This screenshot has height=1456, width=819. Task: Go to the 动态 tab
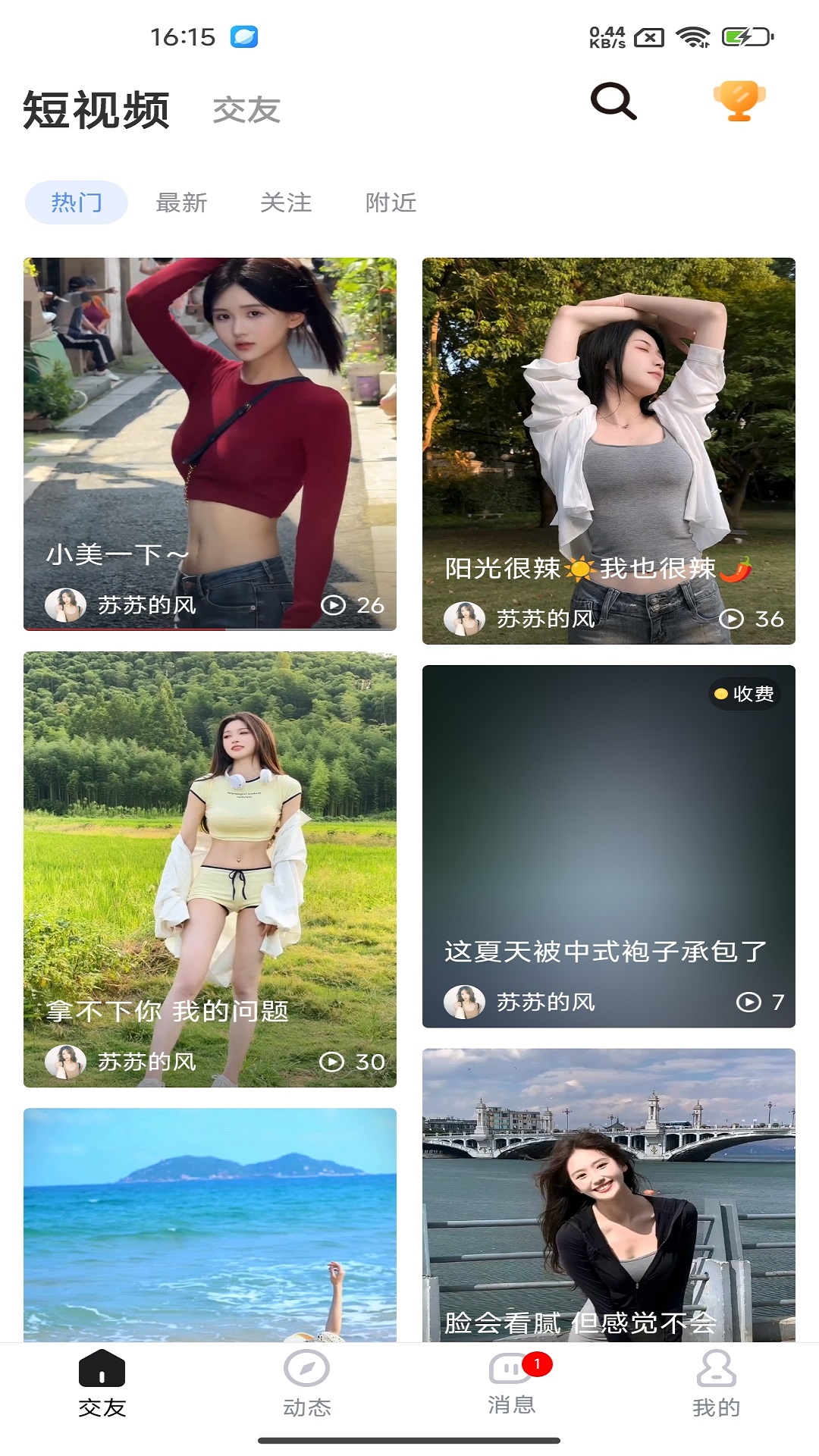pos(306,1384)
